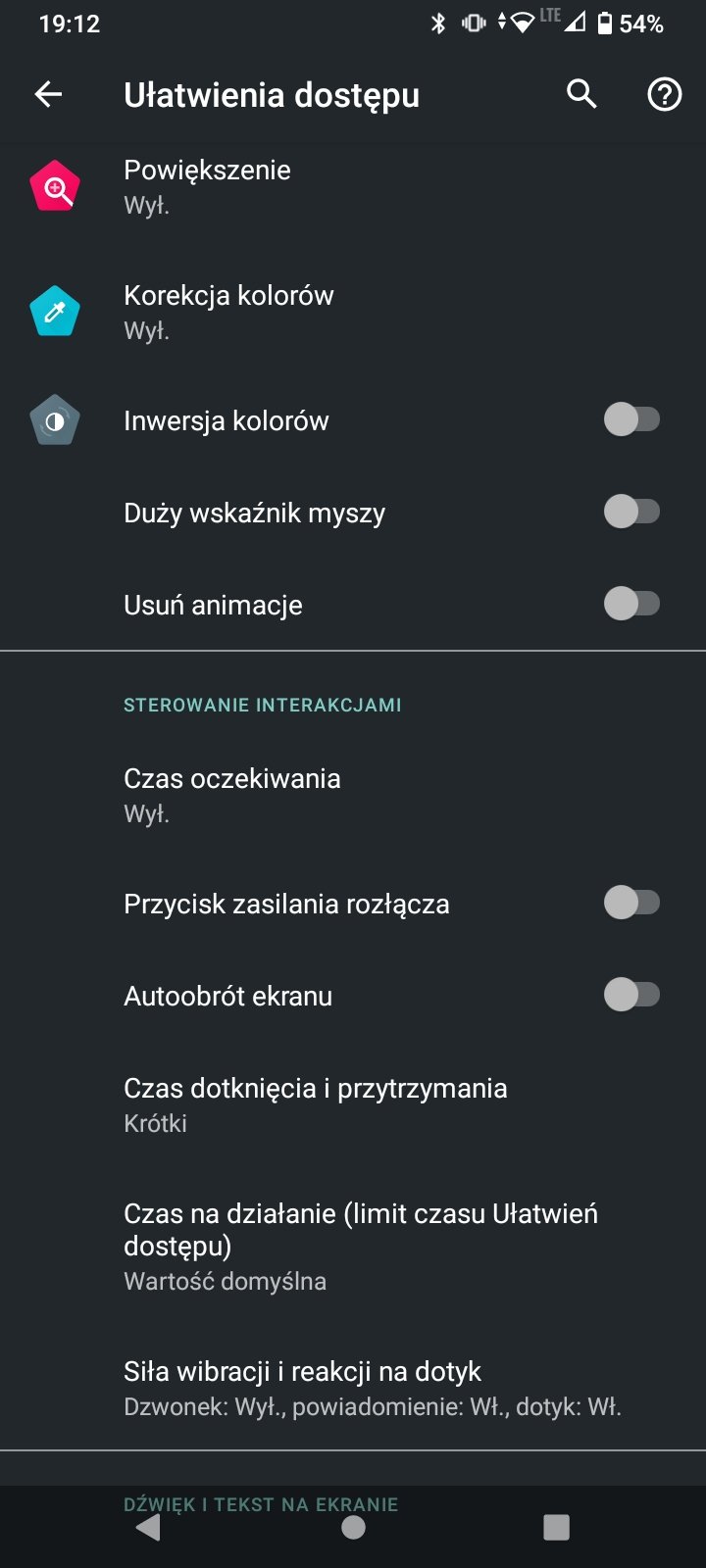The image size is (706, 1568).
Task: Open Korekcja kolorów settings
Action: (353, 312)
